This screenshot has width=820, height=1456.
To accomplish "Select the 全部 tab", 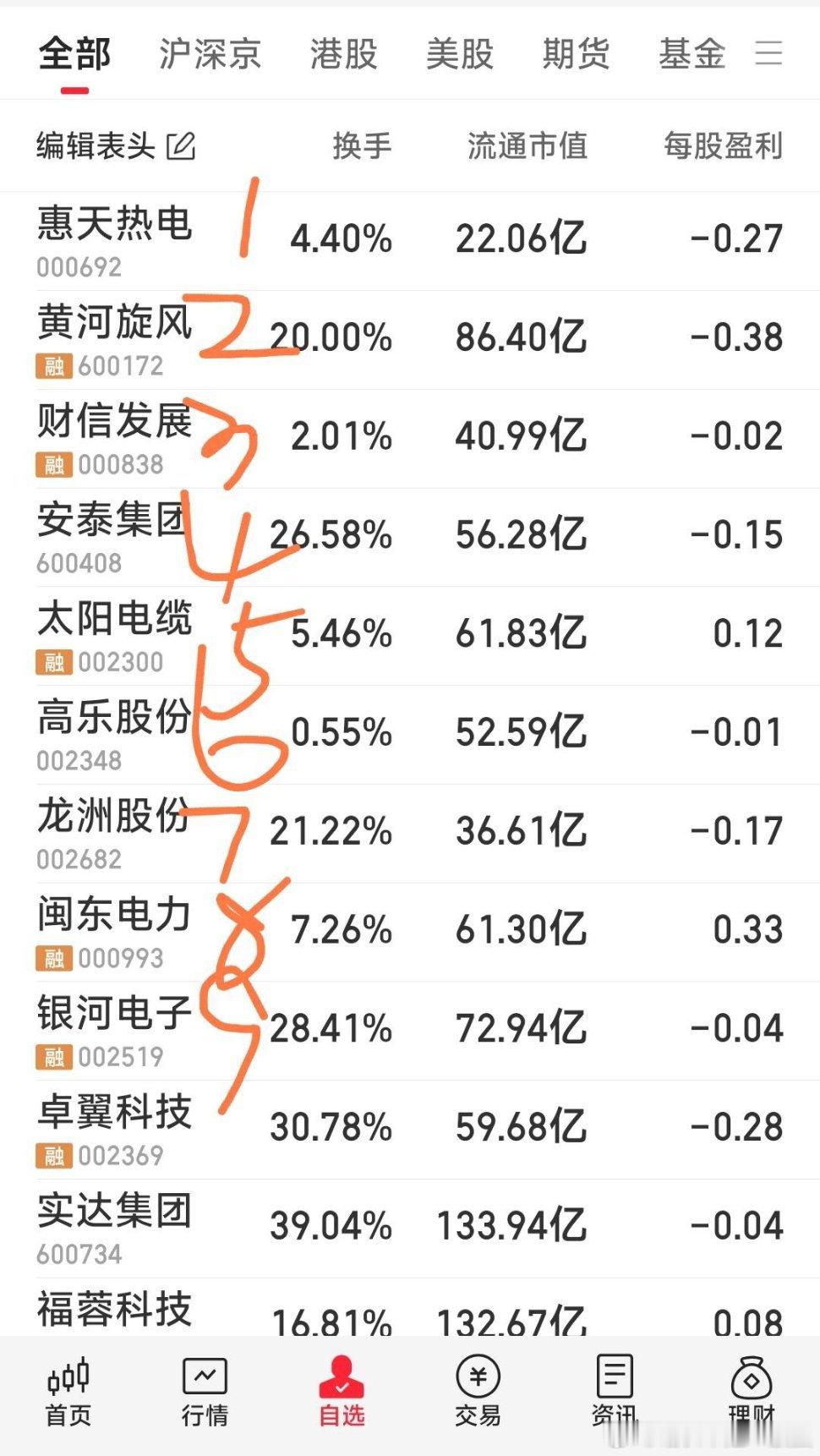I will 73,54.
